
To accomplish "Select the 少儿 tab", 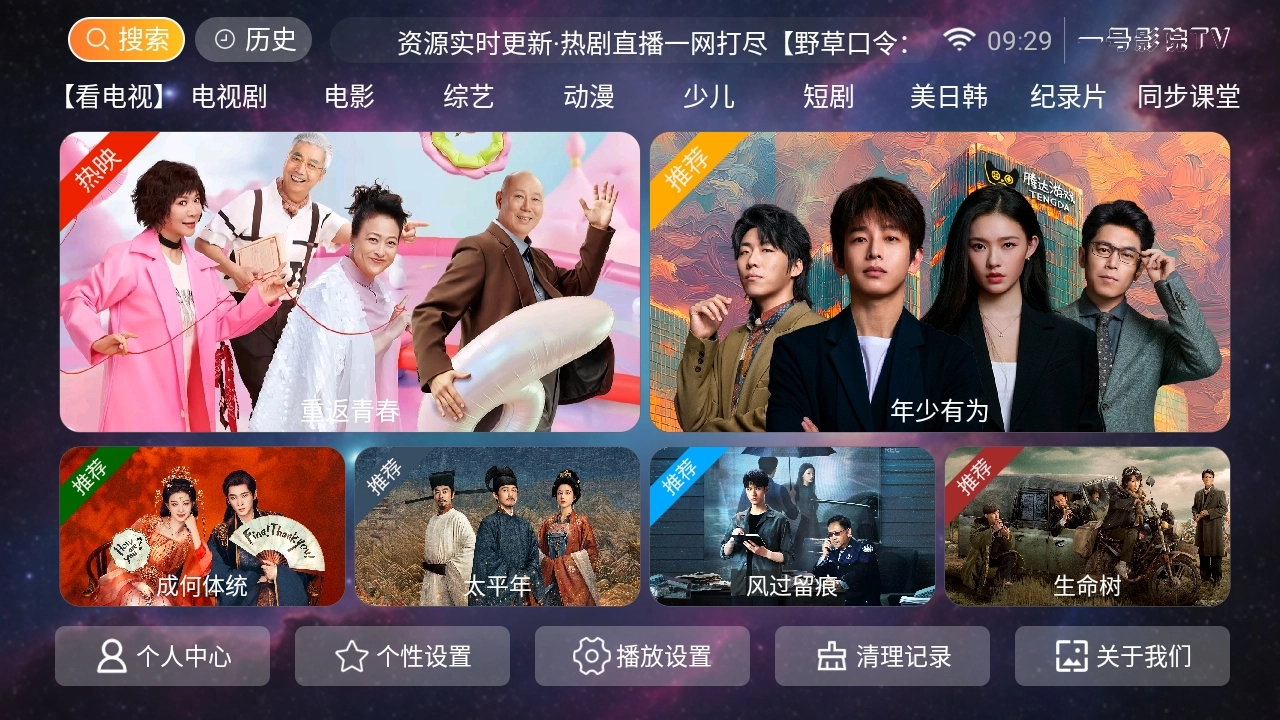I will 709,97.
